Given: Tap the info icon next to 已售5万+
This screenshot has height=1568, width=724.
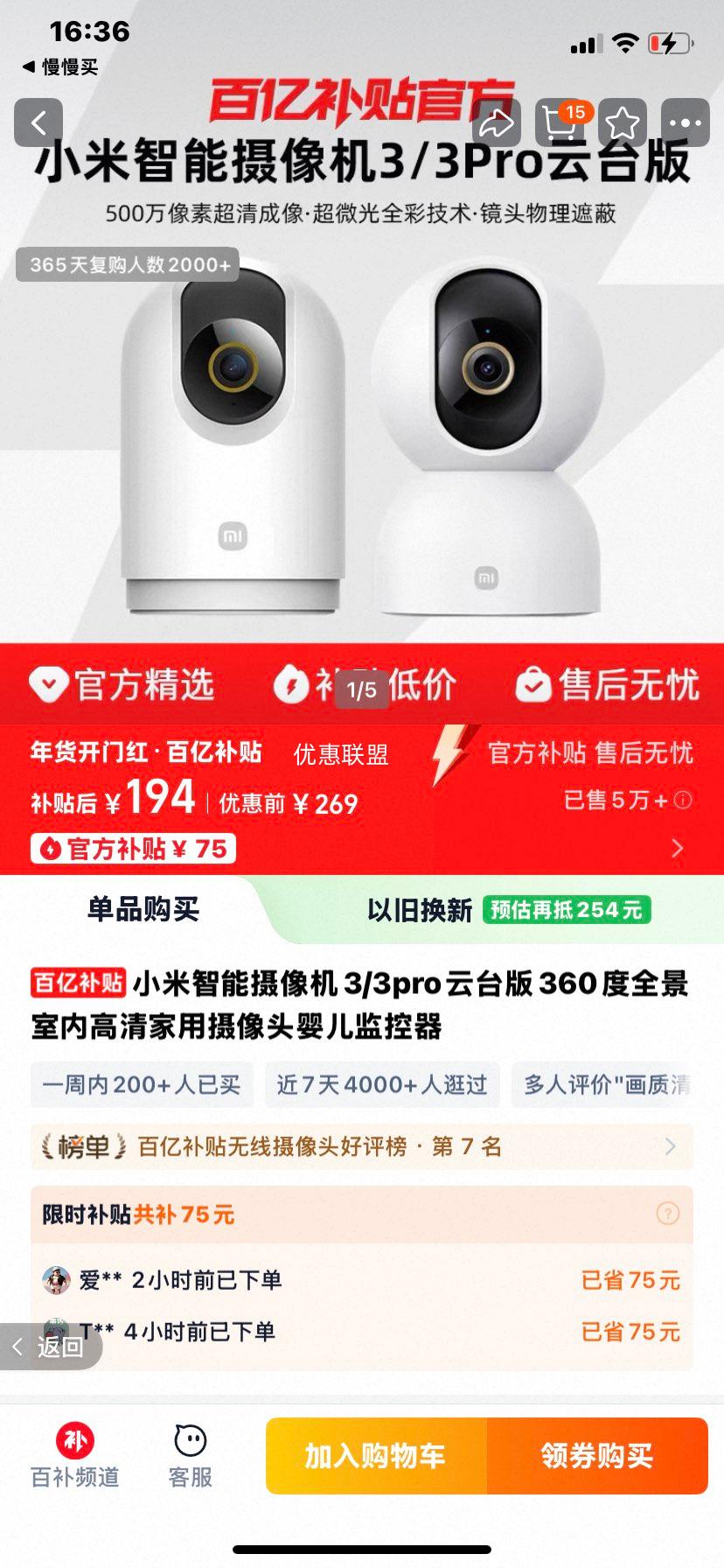Looking at the screenshot, I should tap(683, 801).
